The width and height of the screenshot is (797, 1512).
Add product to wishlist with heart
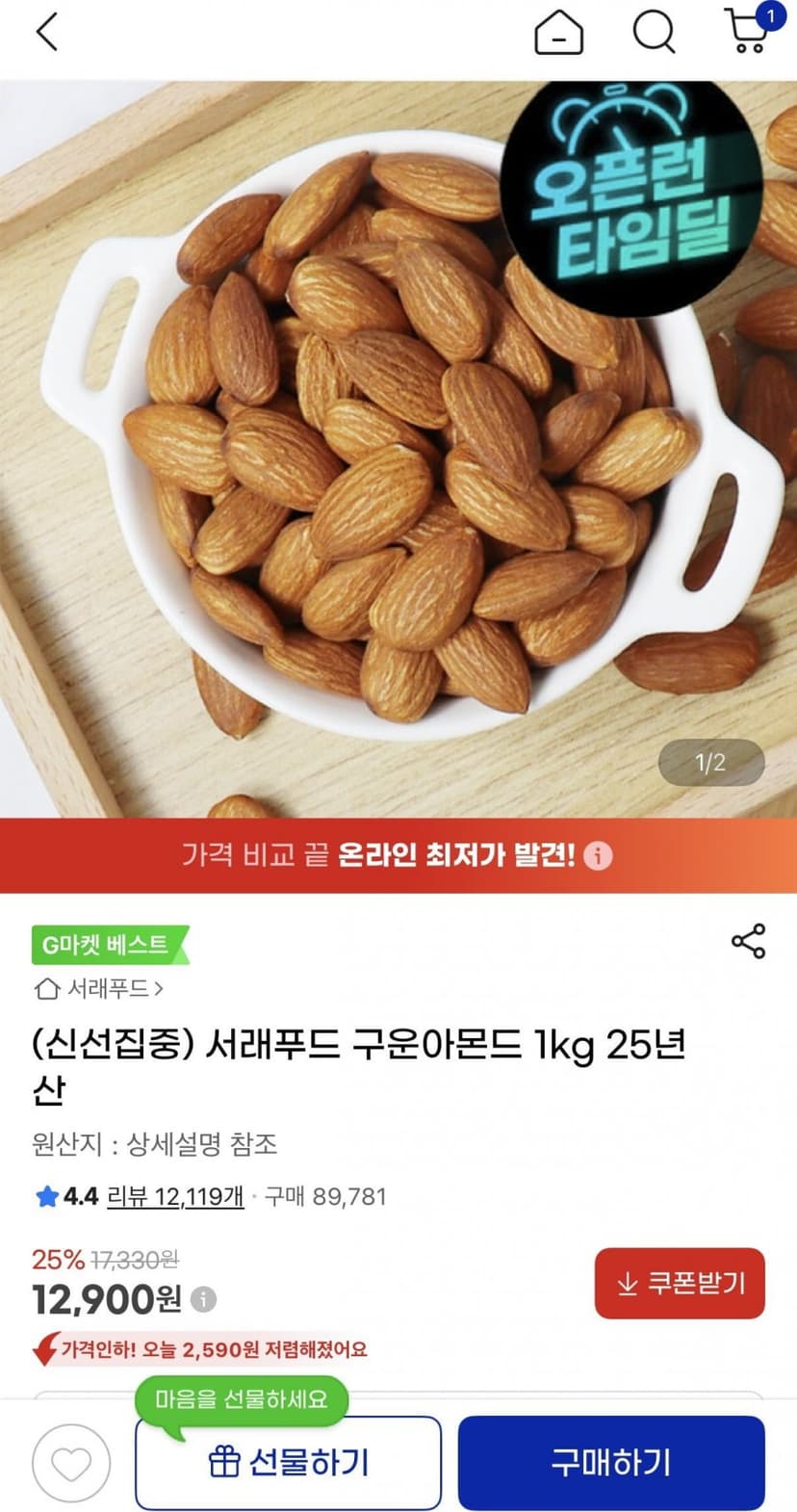71,1464
